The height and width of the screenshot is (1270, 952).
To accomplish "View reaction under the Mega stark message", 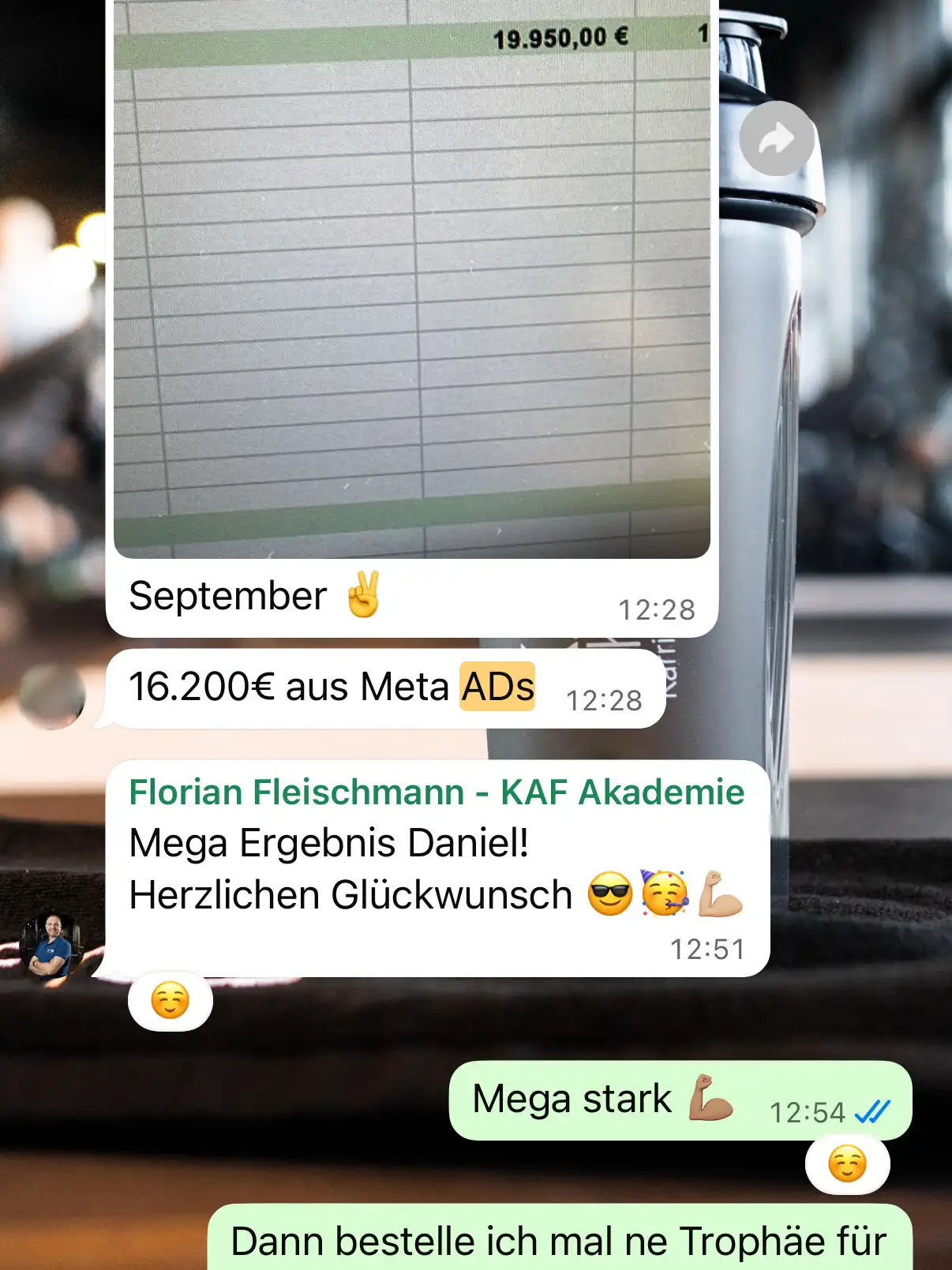I will click(x=846, y=1164).
